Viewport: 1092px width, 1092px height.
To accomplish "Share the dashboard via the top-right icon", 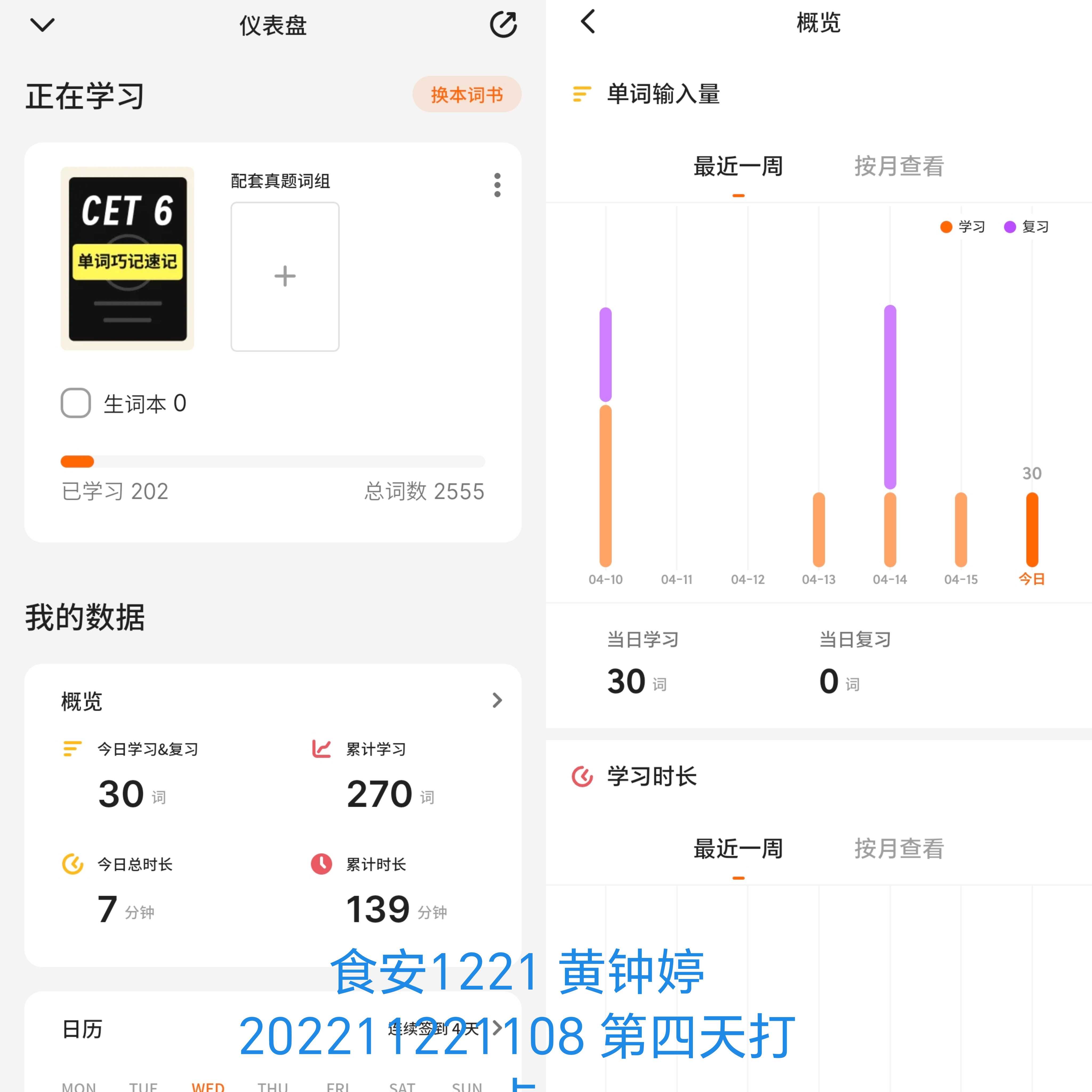I will click(x=503, y=25).
